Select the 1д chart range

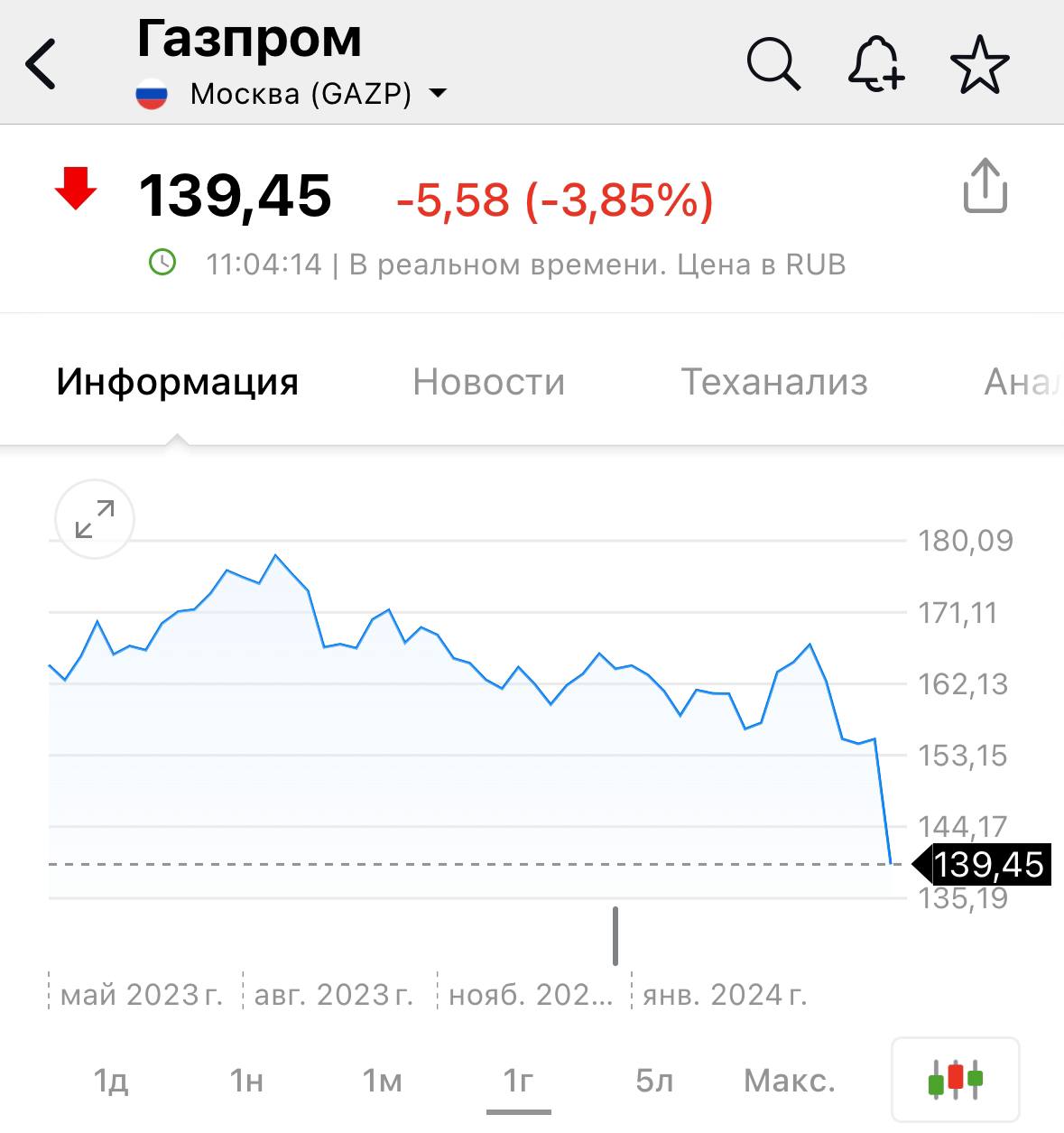111,1081
